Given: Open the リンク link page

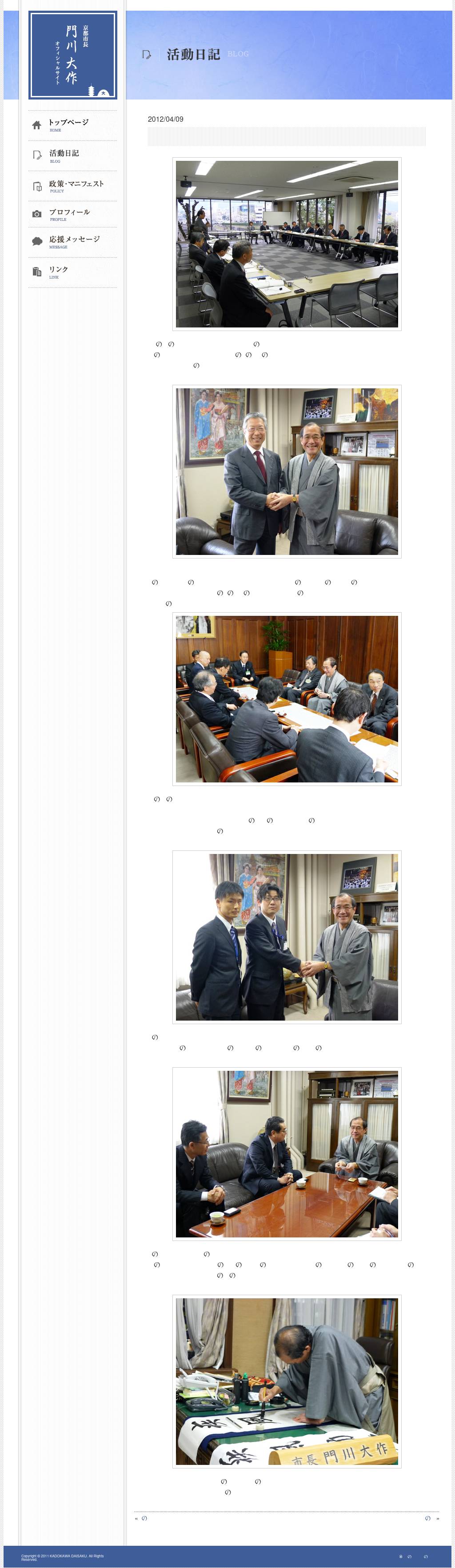Looking at the screenshot, I should 59,271.
